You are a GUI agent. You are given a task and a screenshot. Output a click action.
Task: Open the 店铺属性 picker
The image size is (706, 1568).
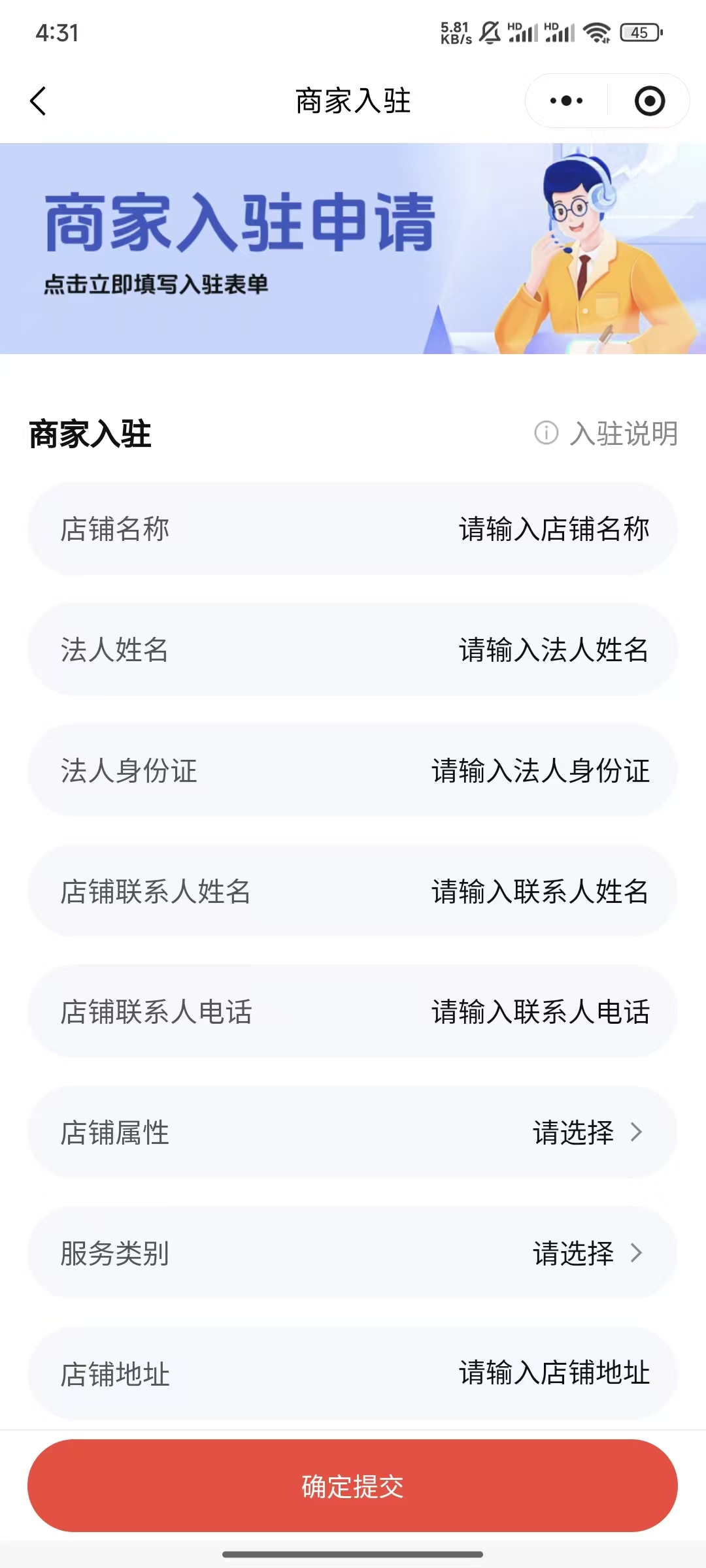(587, 1133)
